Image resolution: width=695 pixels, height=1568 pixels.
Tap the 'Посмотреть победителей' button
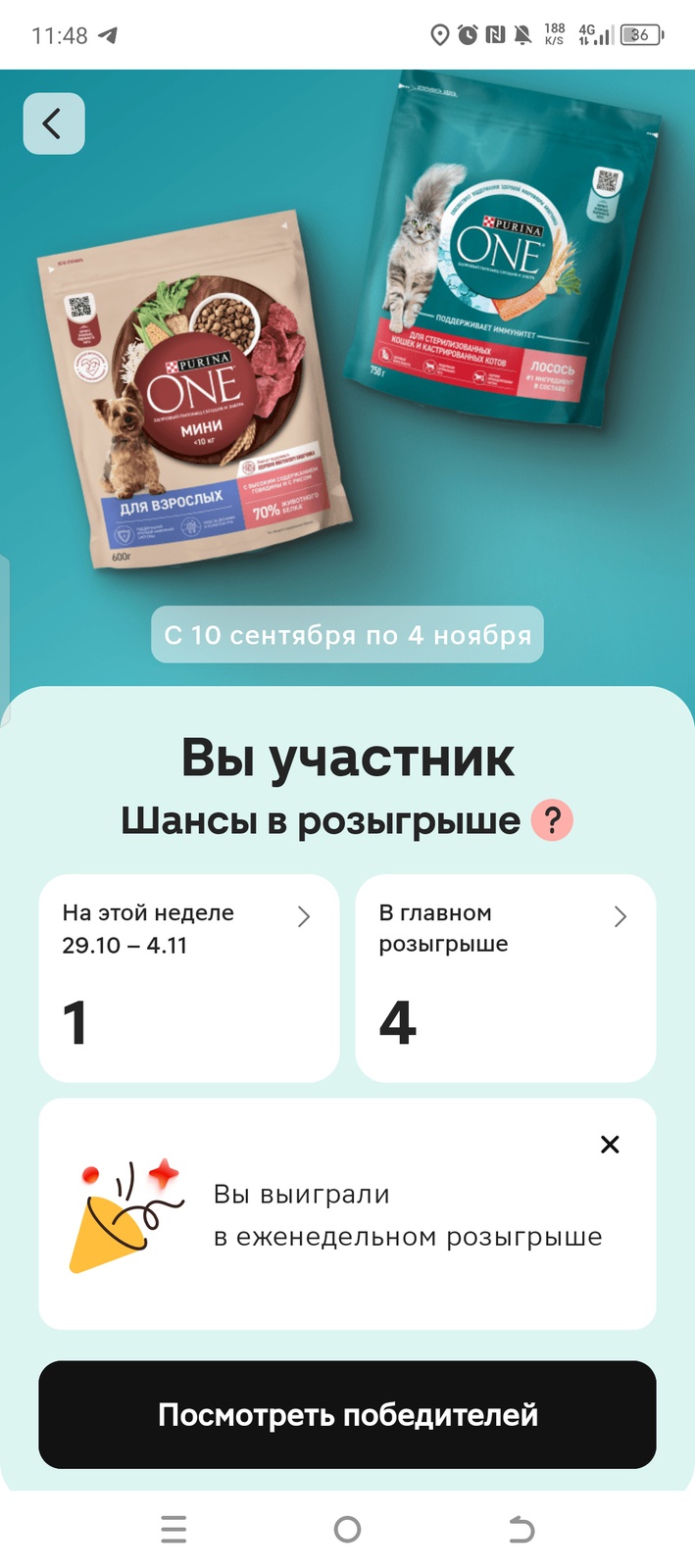(347, 1414)
